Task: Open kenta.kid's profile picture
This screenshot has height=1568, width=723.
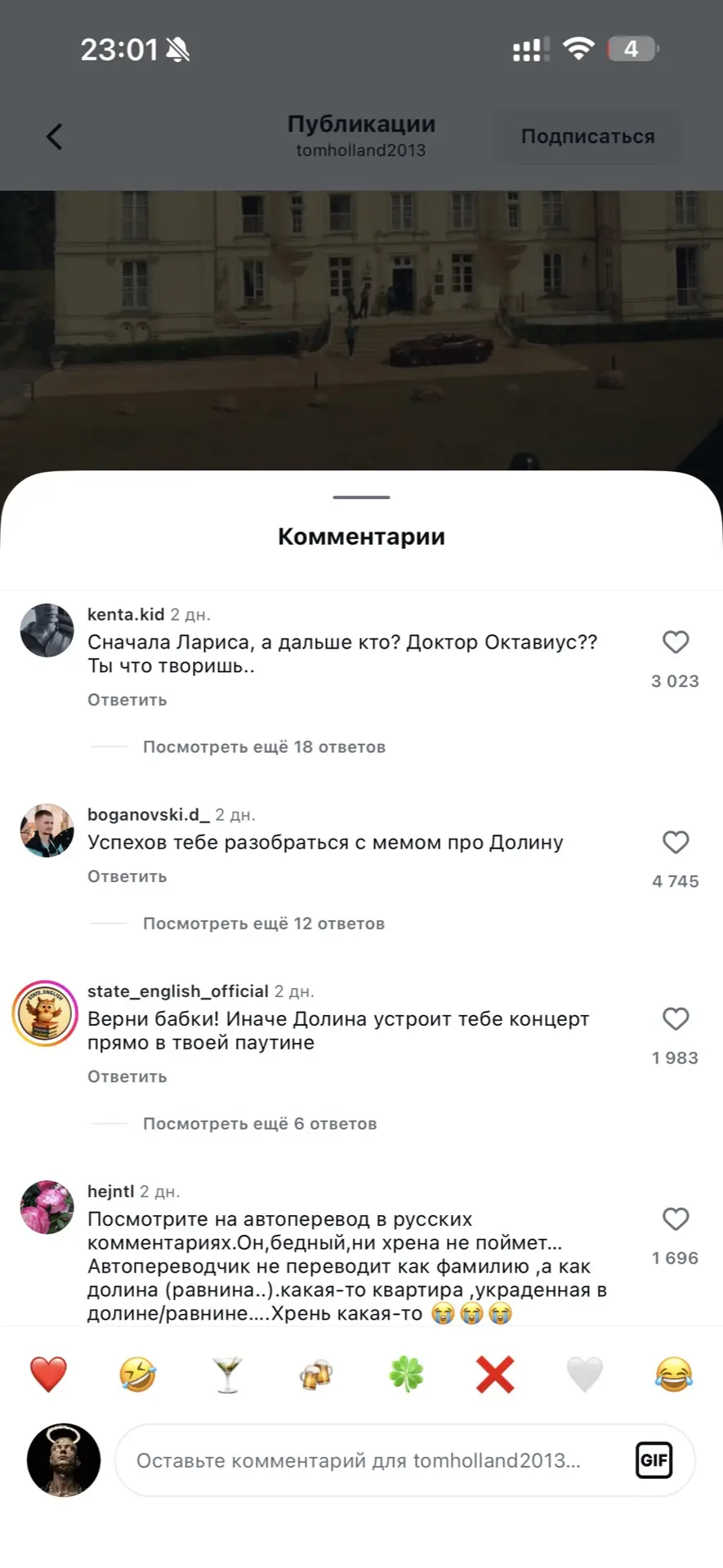Action: 47,630
